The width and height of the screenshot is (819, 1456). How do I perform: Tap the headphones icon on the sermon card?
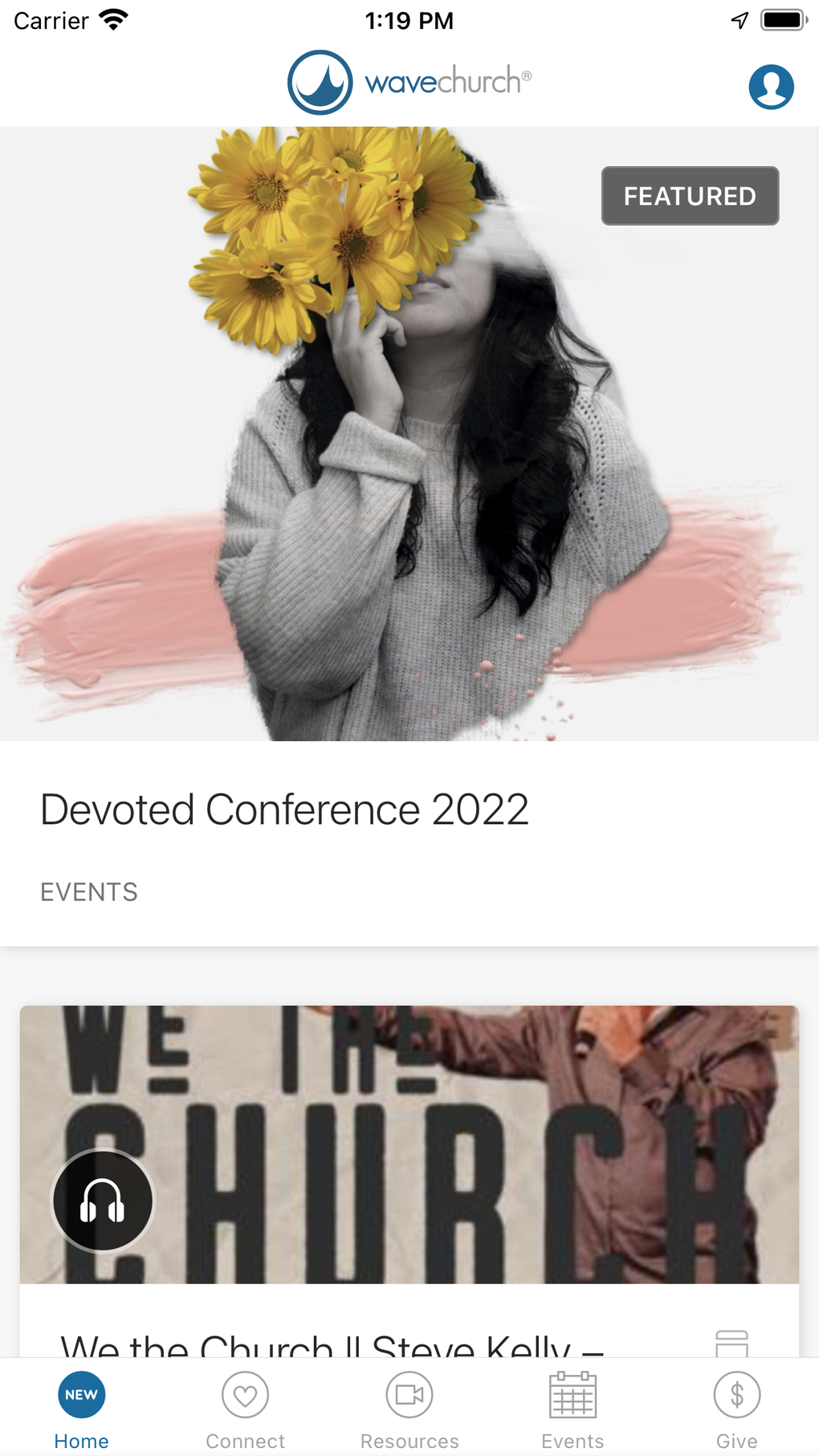pos(101,1200)
